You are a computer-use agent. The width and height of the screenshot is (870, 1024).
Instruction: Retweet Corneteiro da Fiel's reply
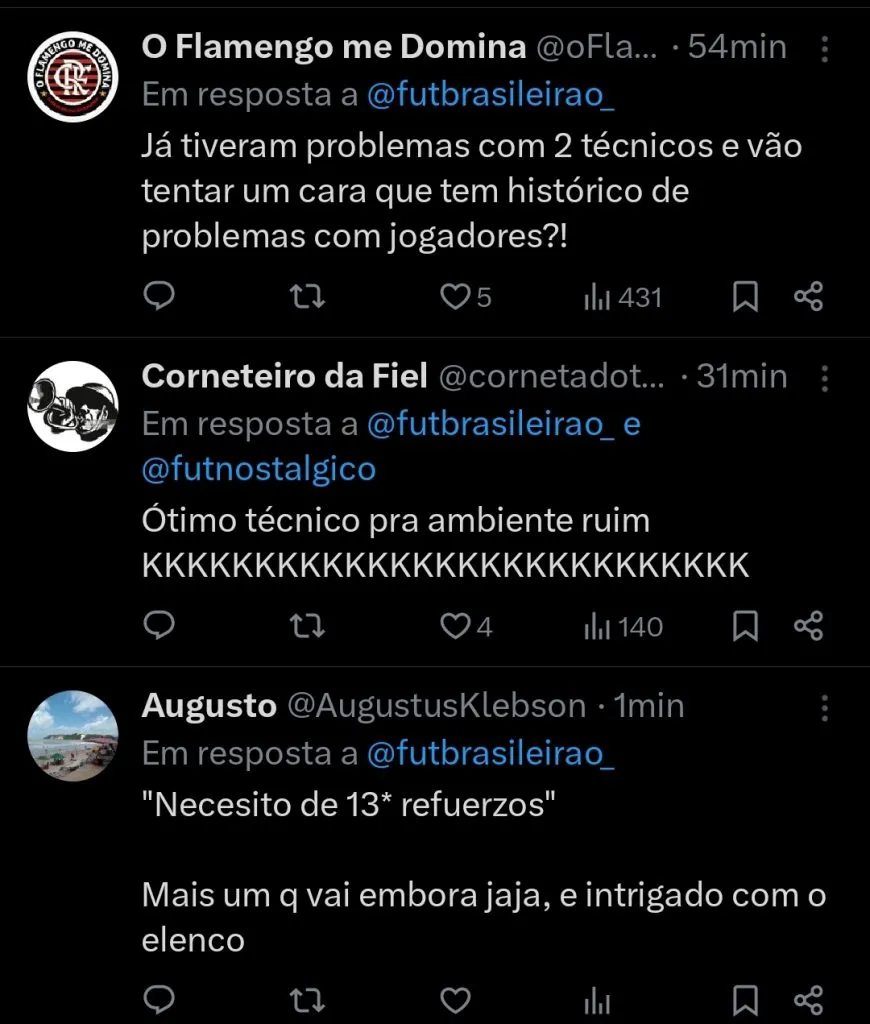[307, 626]
